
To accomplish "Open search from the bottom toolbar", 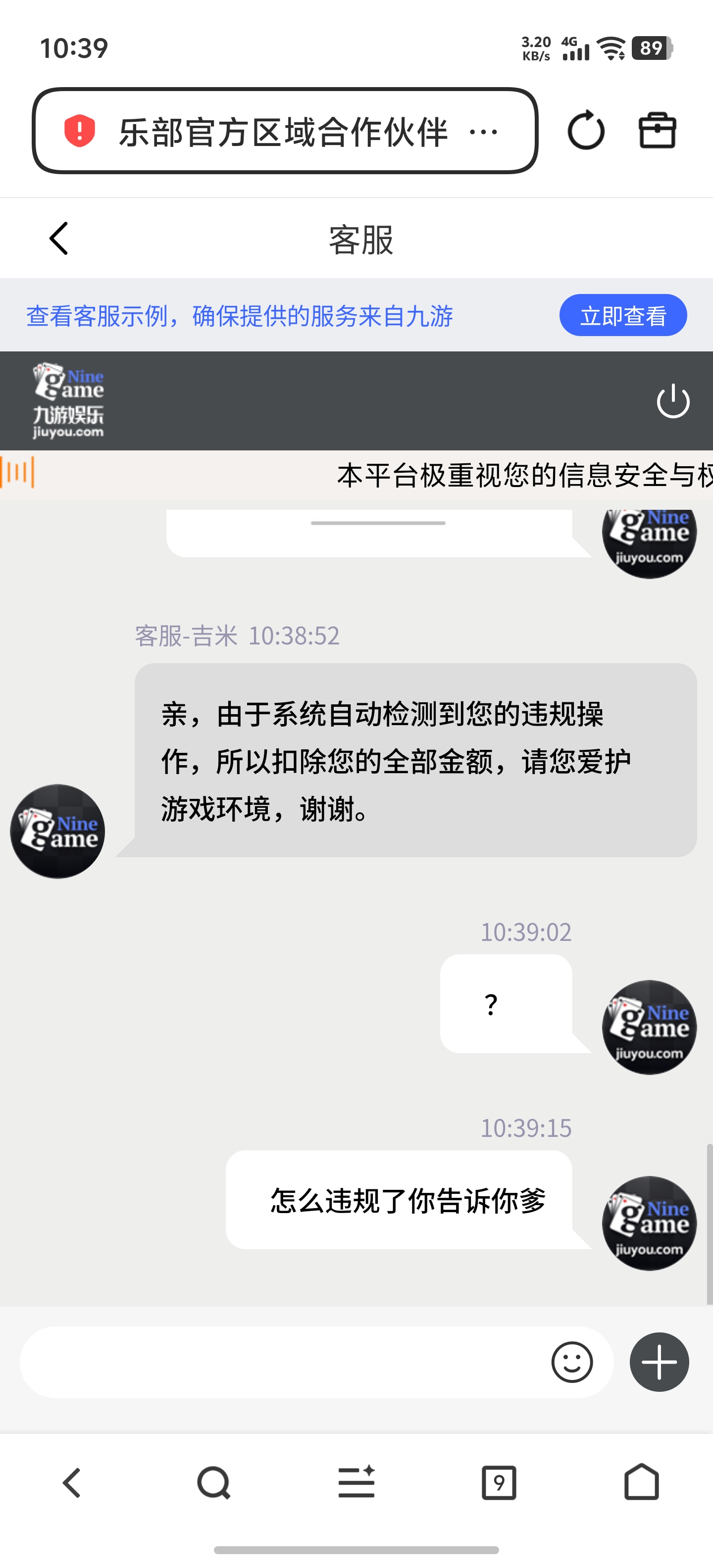I will tap(214, 1483).
